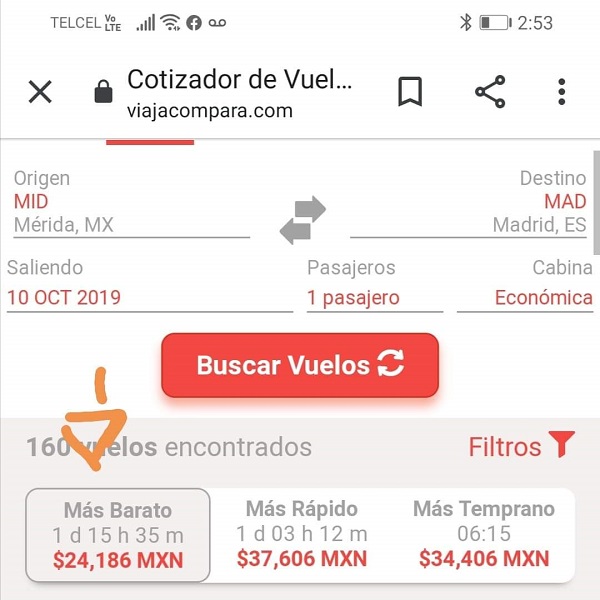Share this flight quote page
The image size is (600, 600).
[x=489, y=92]
